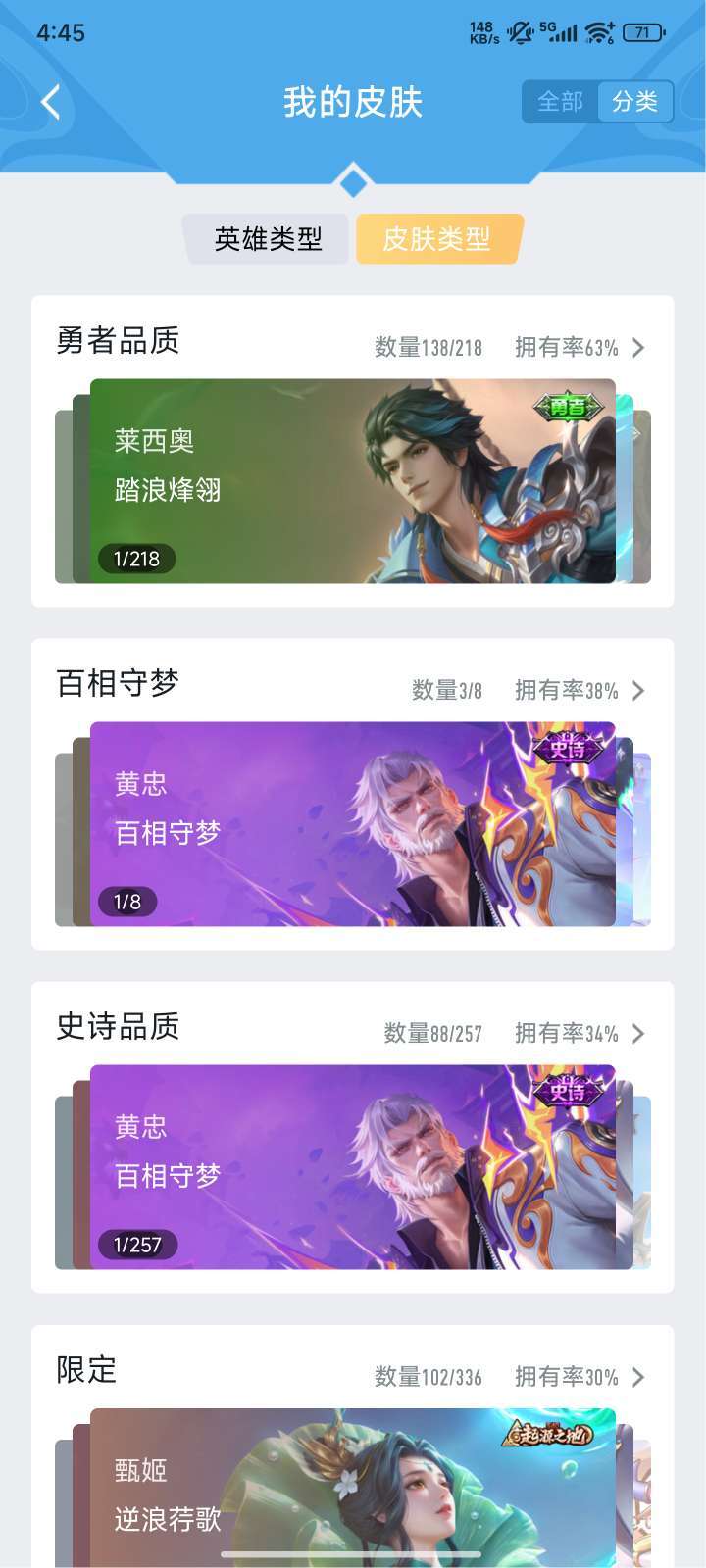Expand the 百相守梦 category chevron
This screenshot has height=1568, width=706.
tap(638, 691)
